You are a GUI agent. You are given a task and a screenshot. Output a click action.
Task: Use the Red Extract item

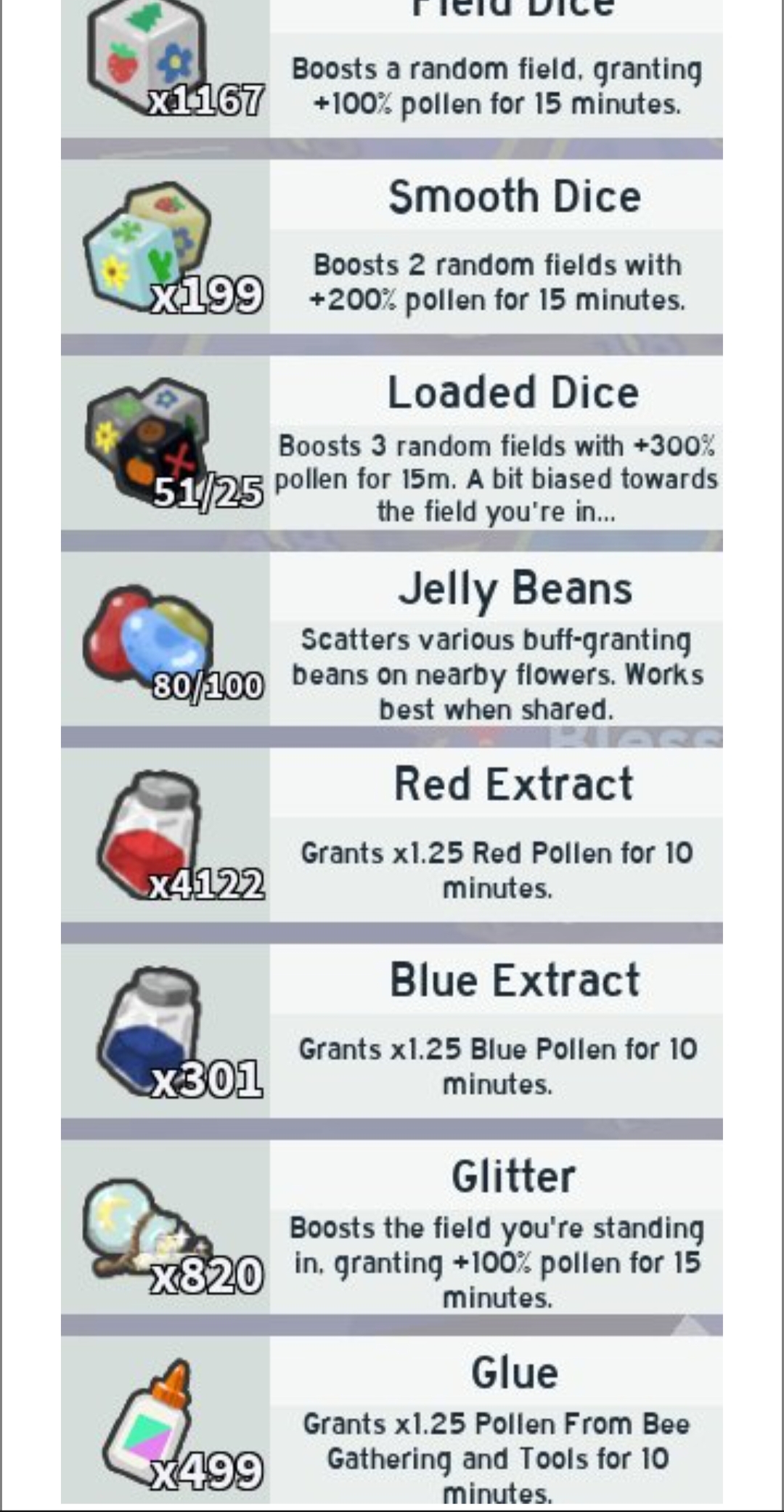[392, 834]
